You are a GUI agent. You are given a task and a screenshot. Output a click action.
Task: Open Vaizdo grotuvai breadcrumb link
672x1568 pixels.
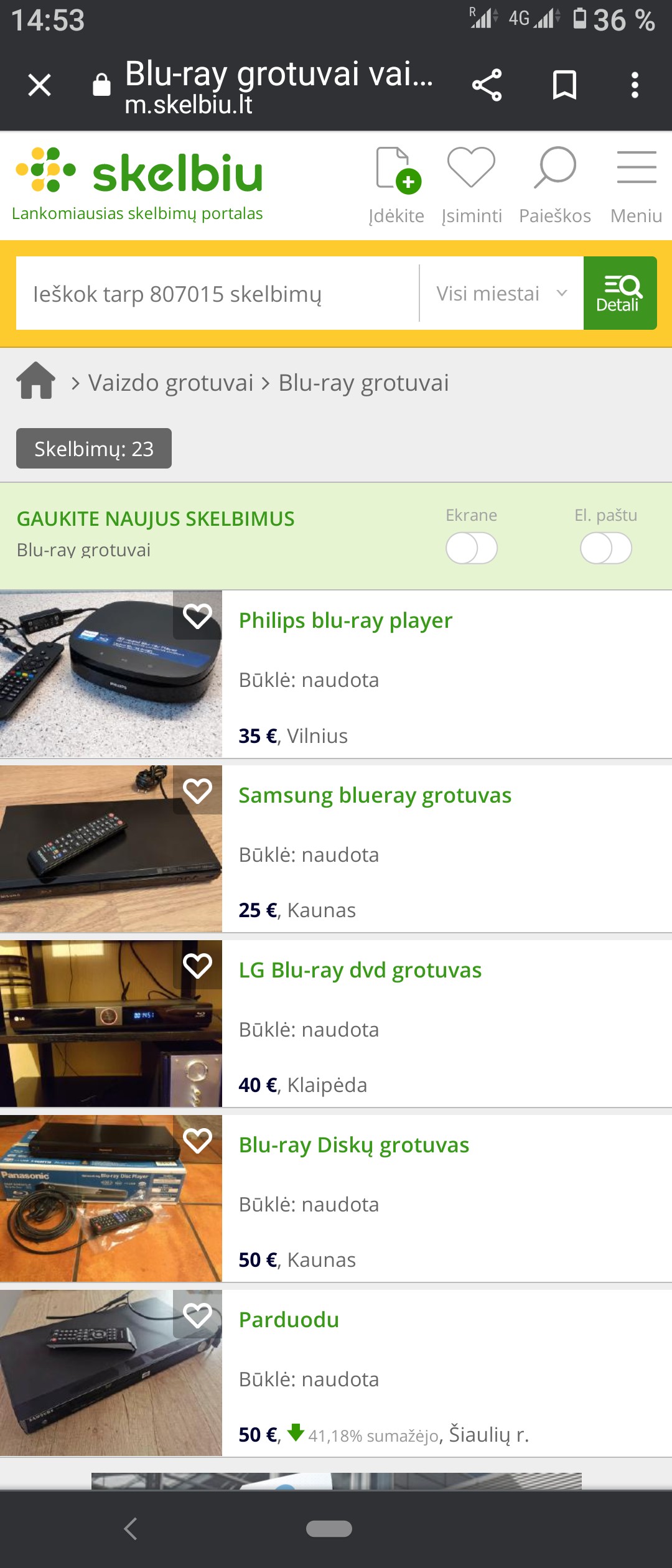[x=170, y=383]
